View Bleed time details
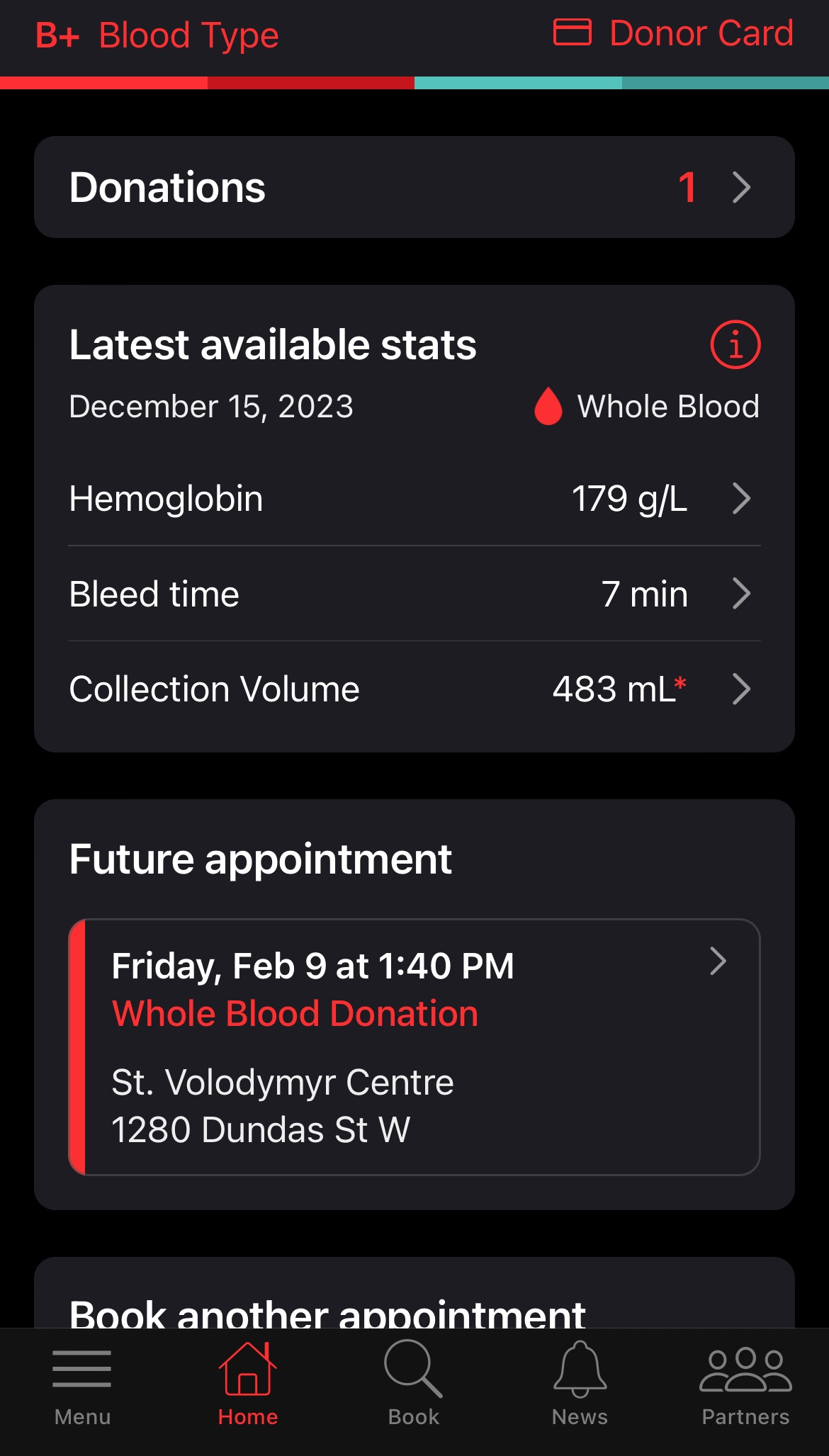This screenshot has height=1456, width=829. [x=414, y=594]
